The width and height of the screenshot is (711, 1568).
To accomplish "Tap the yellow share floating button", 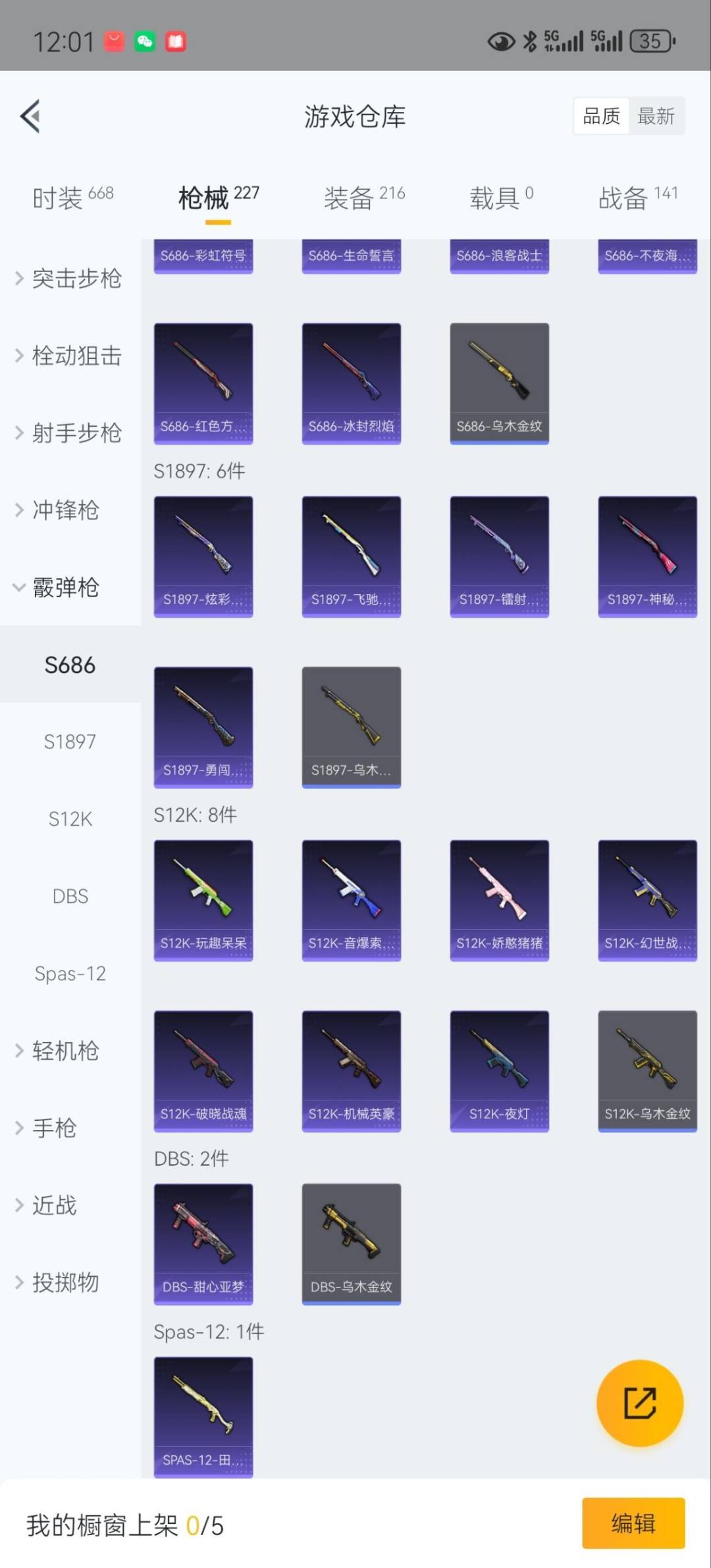I will [x=639, y=1403].
